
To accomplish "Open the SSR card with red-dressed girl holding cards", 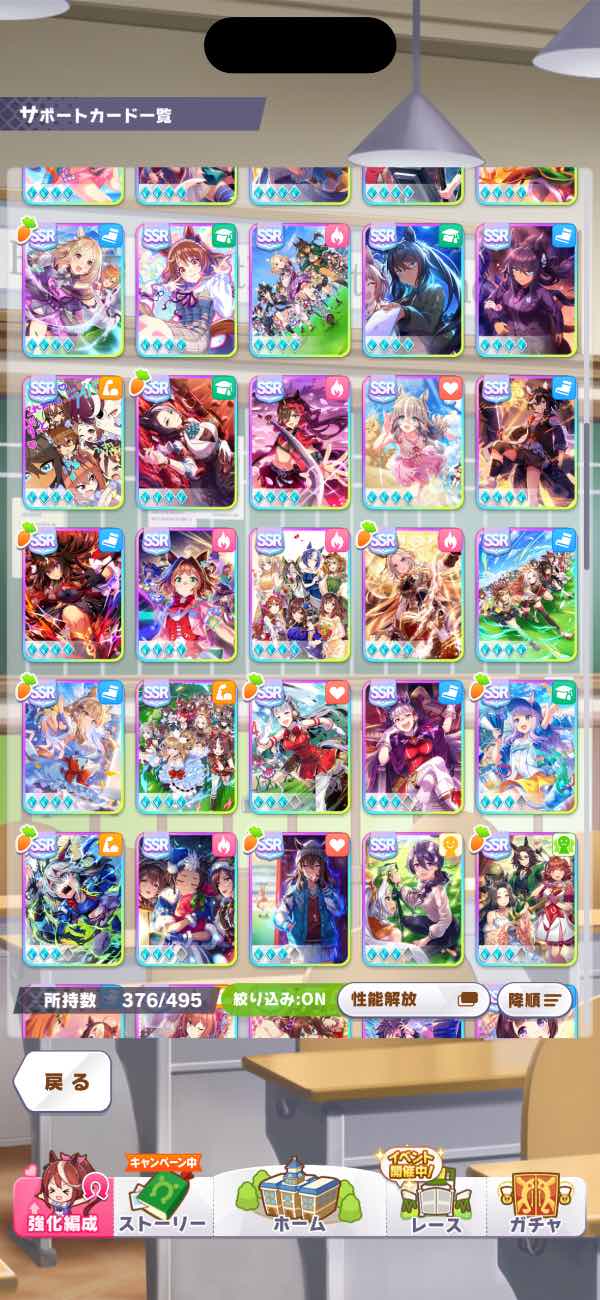I will [299, 745].
